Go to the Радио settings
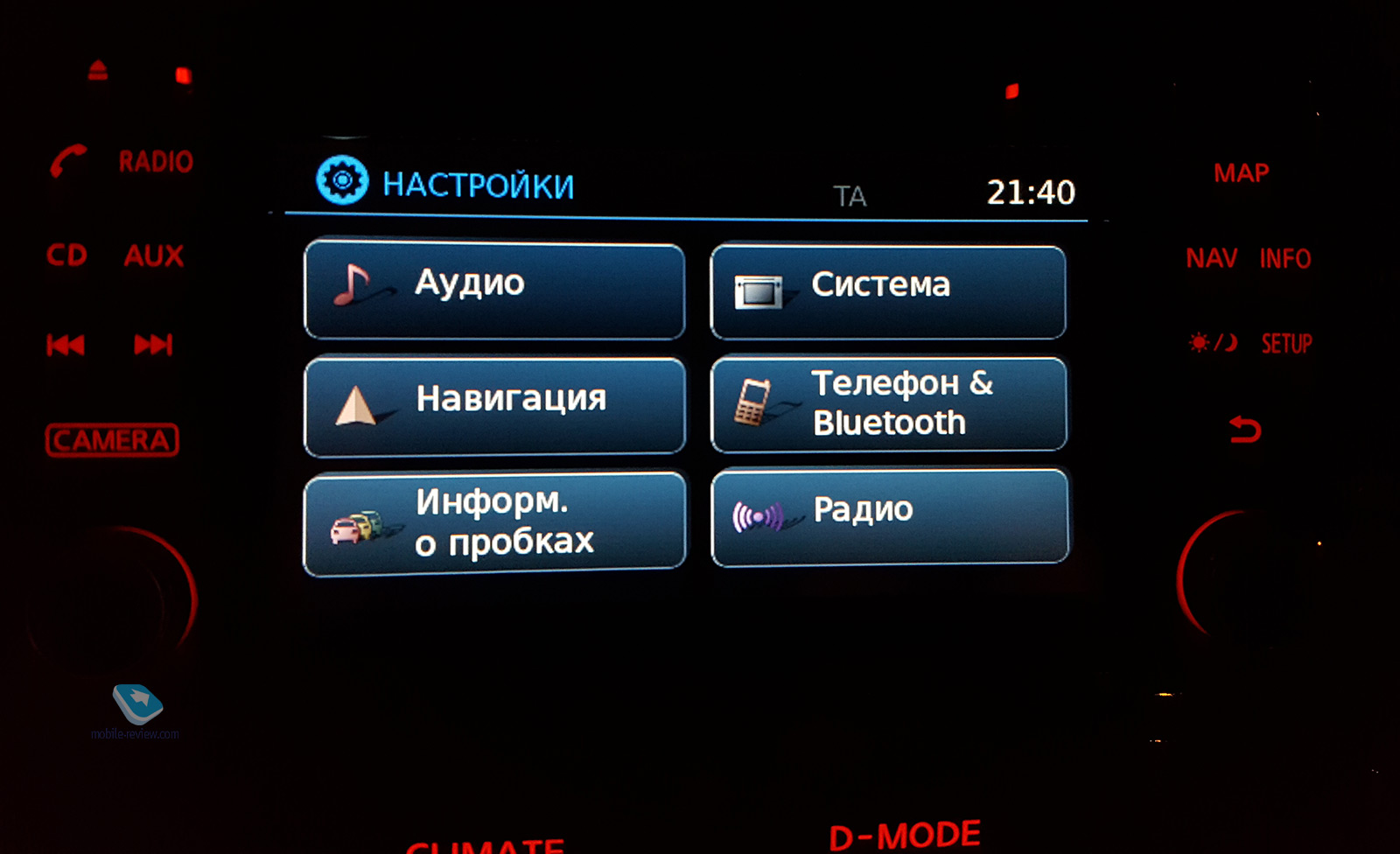 pyautogui.click(x=889, y=517)
